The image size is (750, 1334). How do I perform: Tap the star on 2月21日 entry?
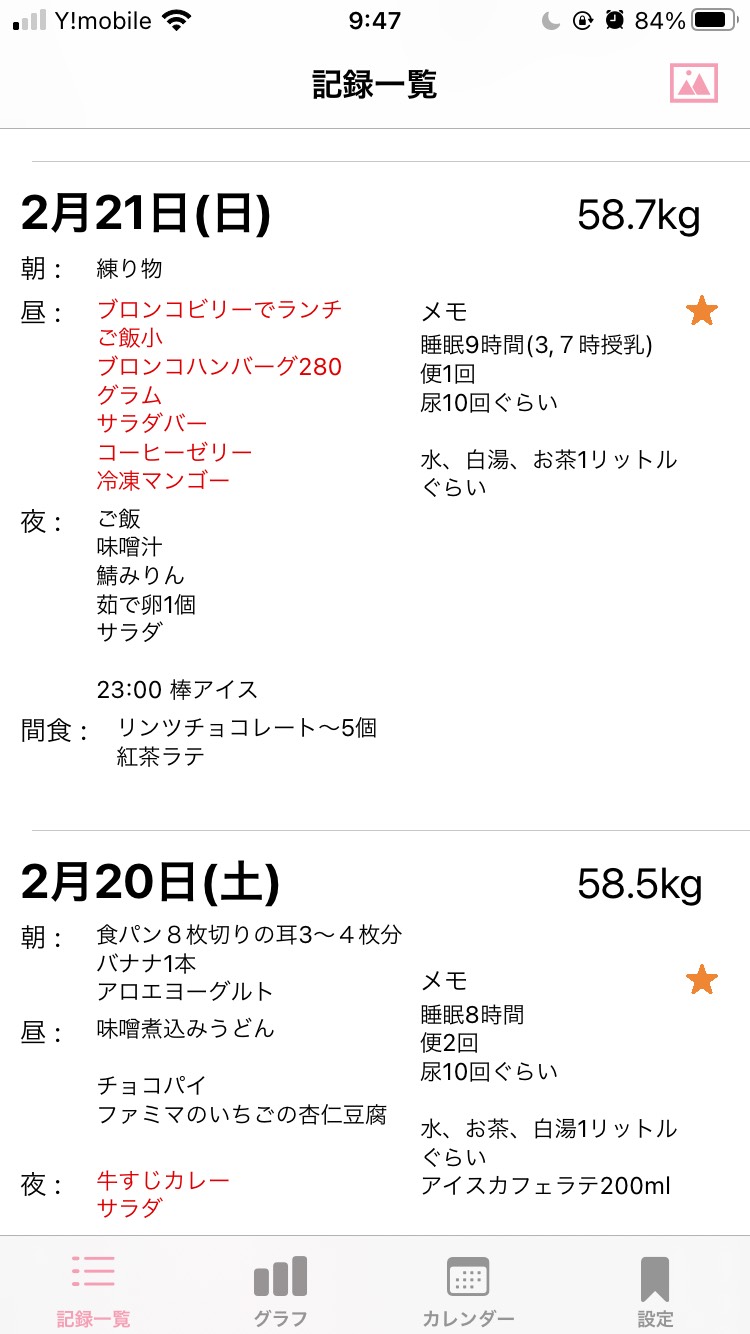pos(702,311)
